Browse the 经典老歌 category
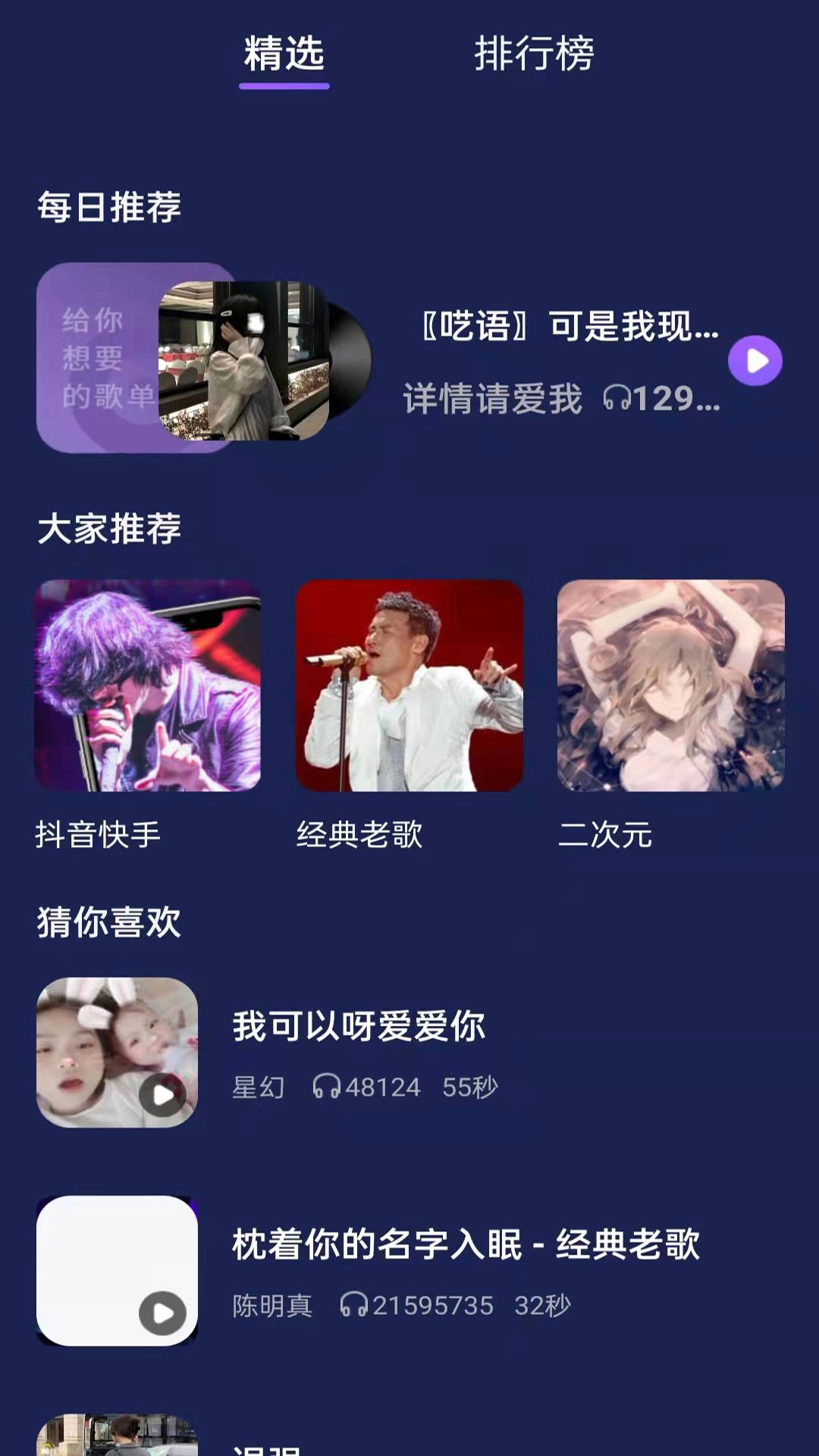This screenshot has height=1456, width=819. pyautogui.click(x=409, y=686)
